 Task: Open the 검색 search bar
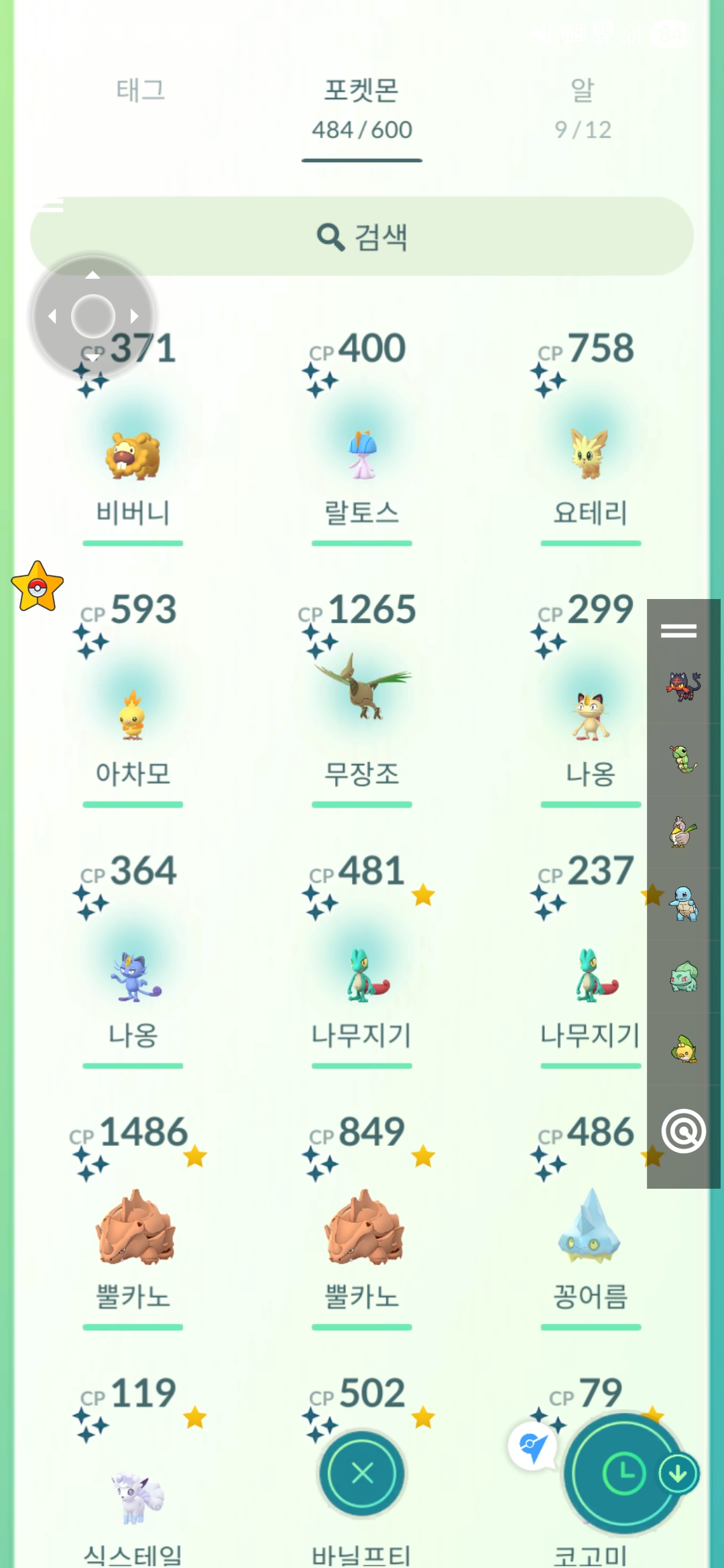pyautogui.click(x=362, y=237)
